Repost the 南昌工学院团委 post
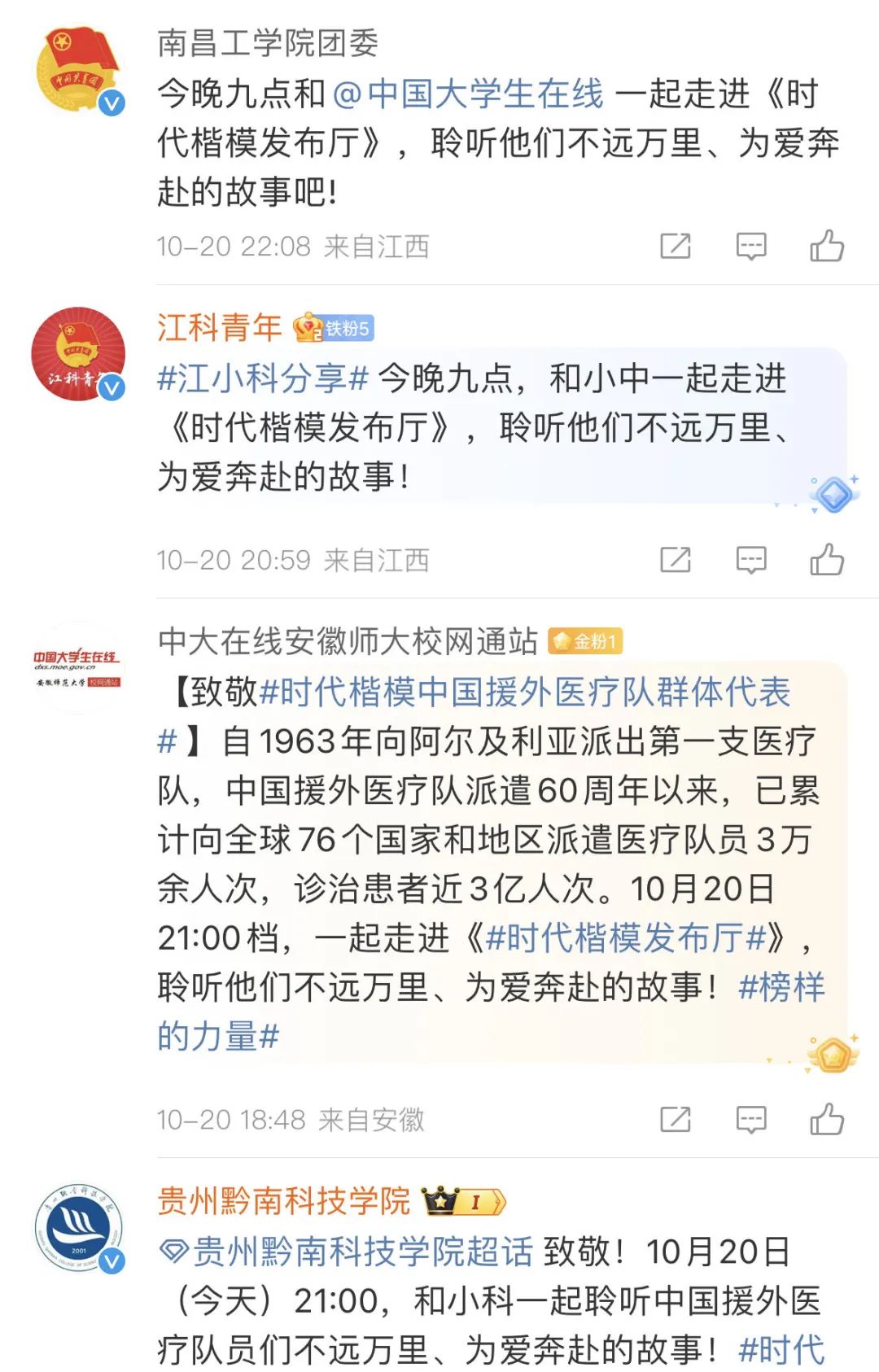This screenshot has height=1372, width=879. (675, 246)
